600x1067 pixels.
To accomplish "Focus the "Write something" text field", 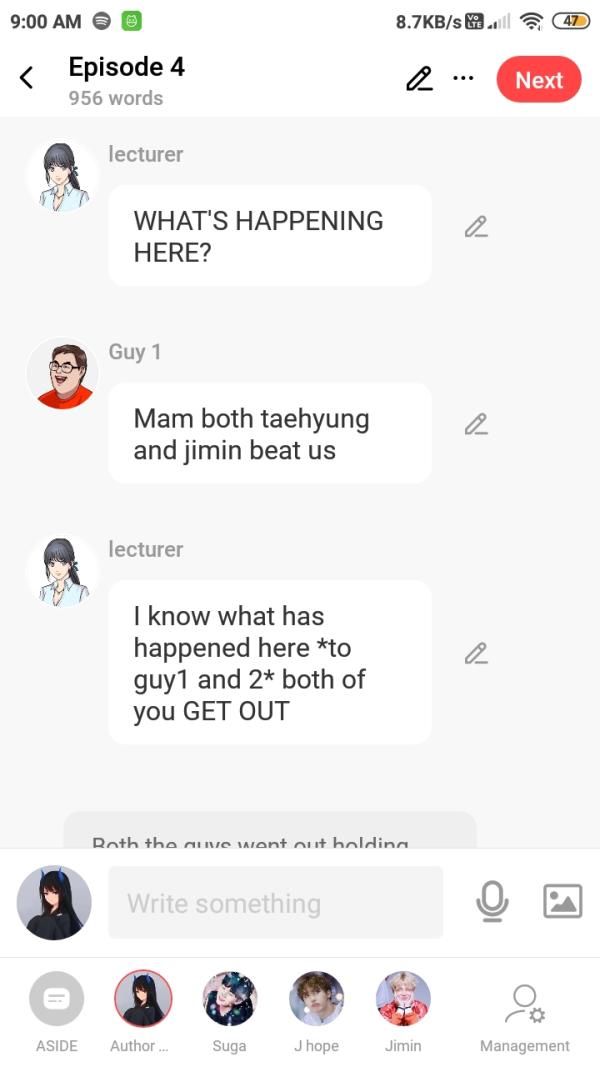I will click(275, 903).
